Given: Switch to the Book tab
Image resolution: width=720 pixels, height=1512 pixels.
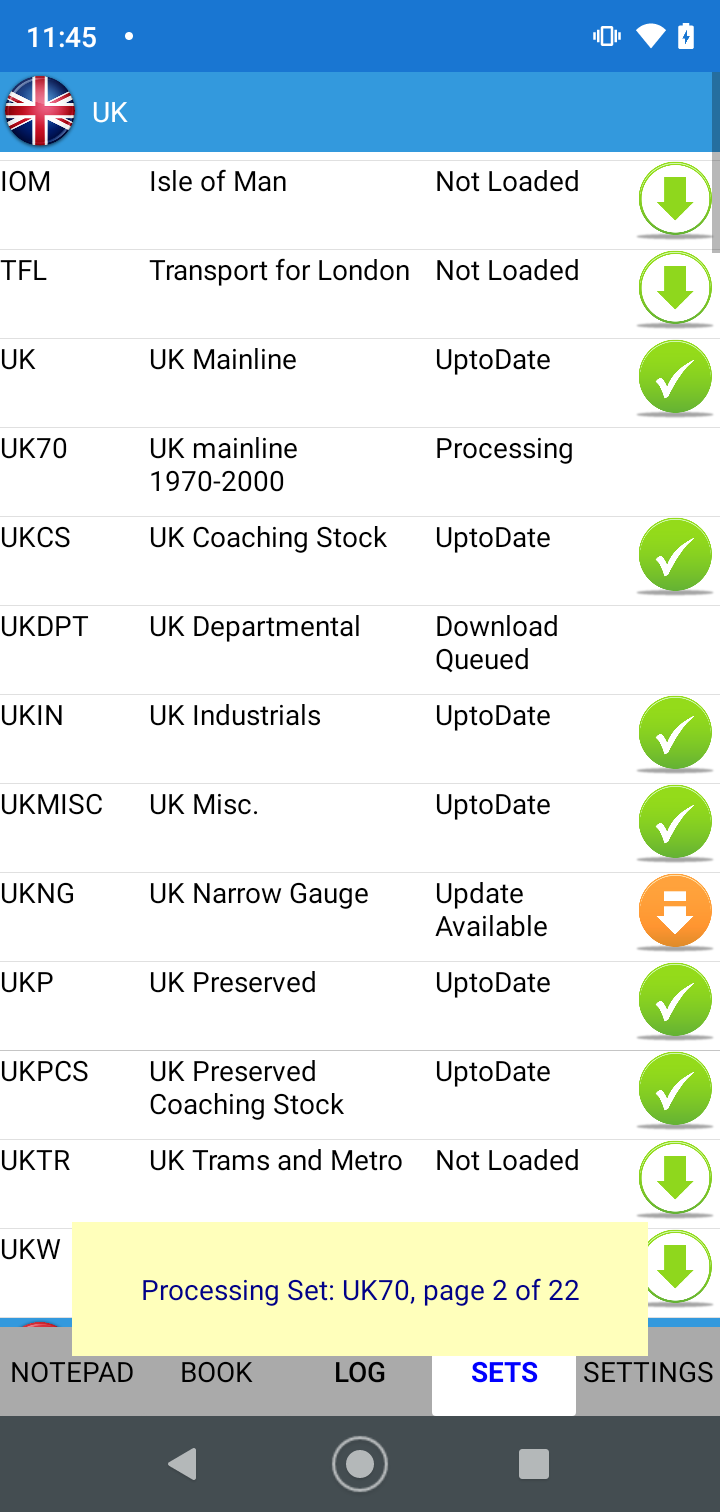Looking at the screenshot, I should click(x=216, y=1373).
